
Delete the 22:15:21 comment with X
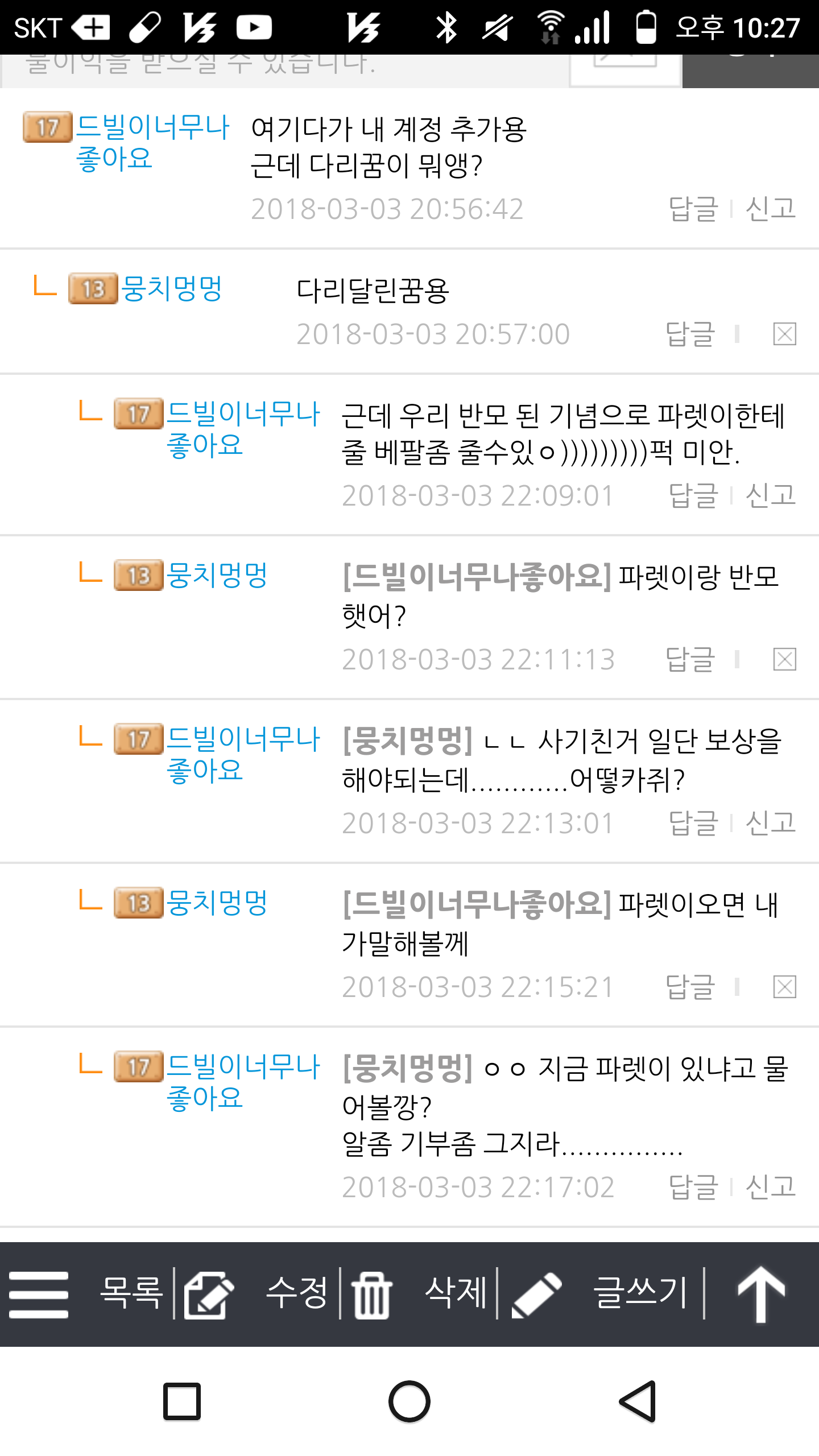(x=784, y=987)
